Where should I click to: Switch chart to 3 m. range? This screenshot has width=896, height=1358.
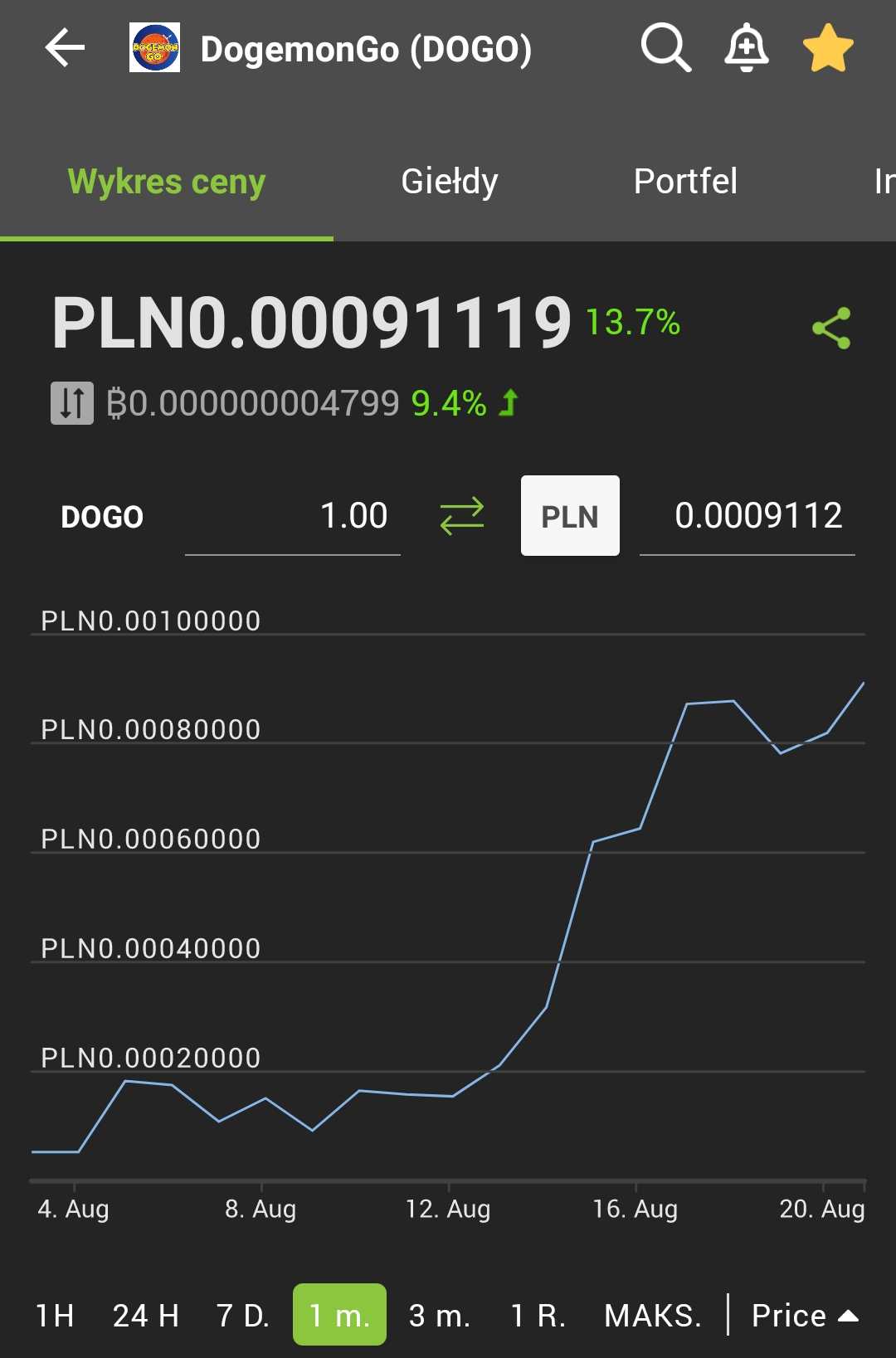440,1315
